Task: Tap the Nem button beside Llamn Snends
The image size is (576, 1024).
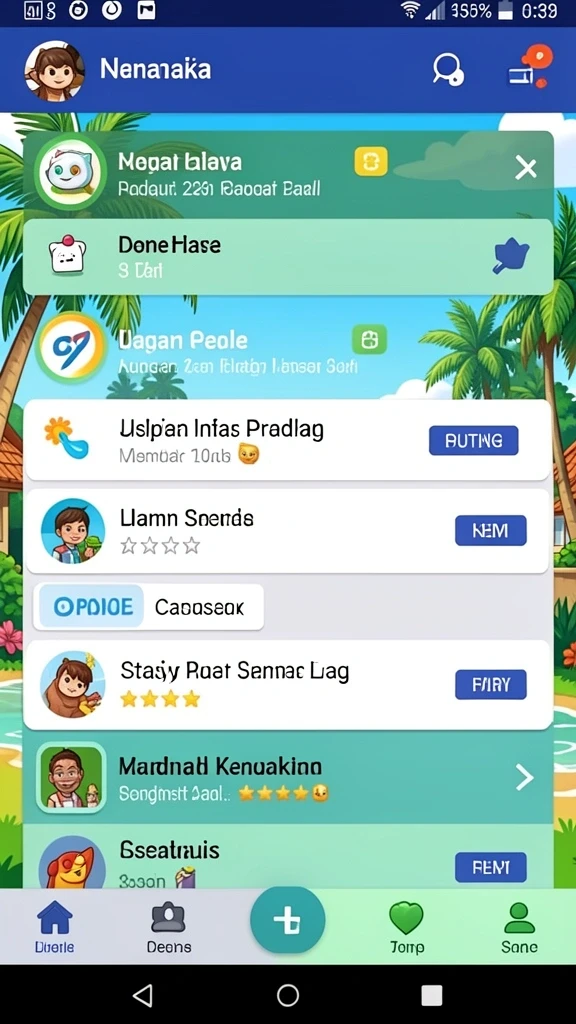Action: 490,530
